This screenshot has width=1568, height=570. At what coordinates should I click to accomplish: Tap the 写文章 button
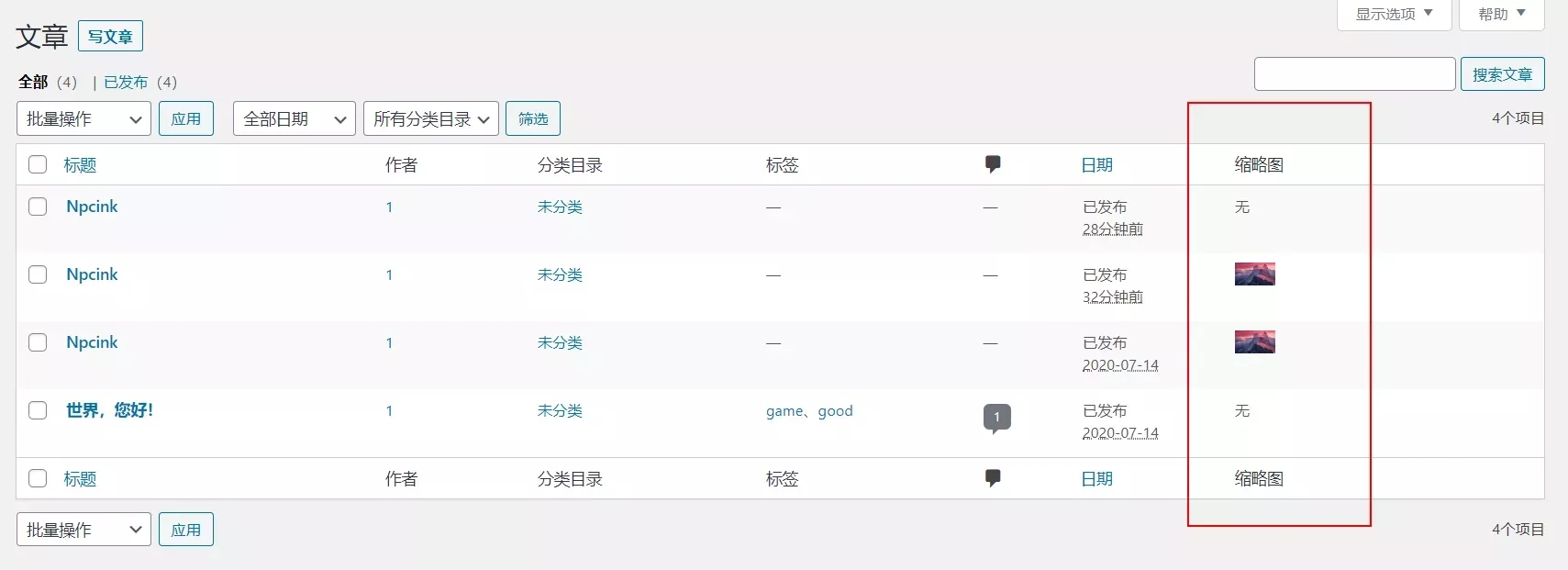pos(110,37)
